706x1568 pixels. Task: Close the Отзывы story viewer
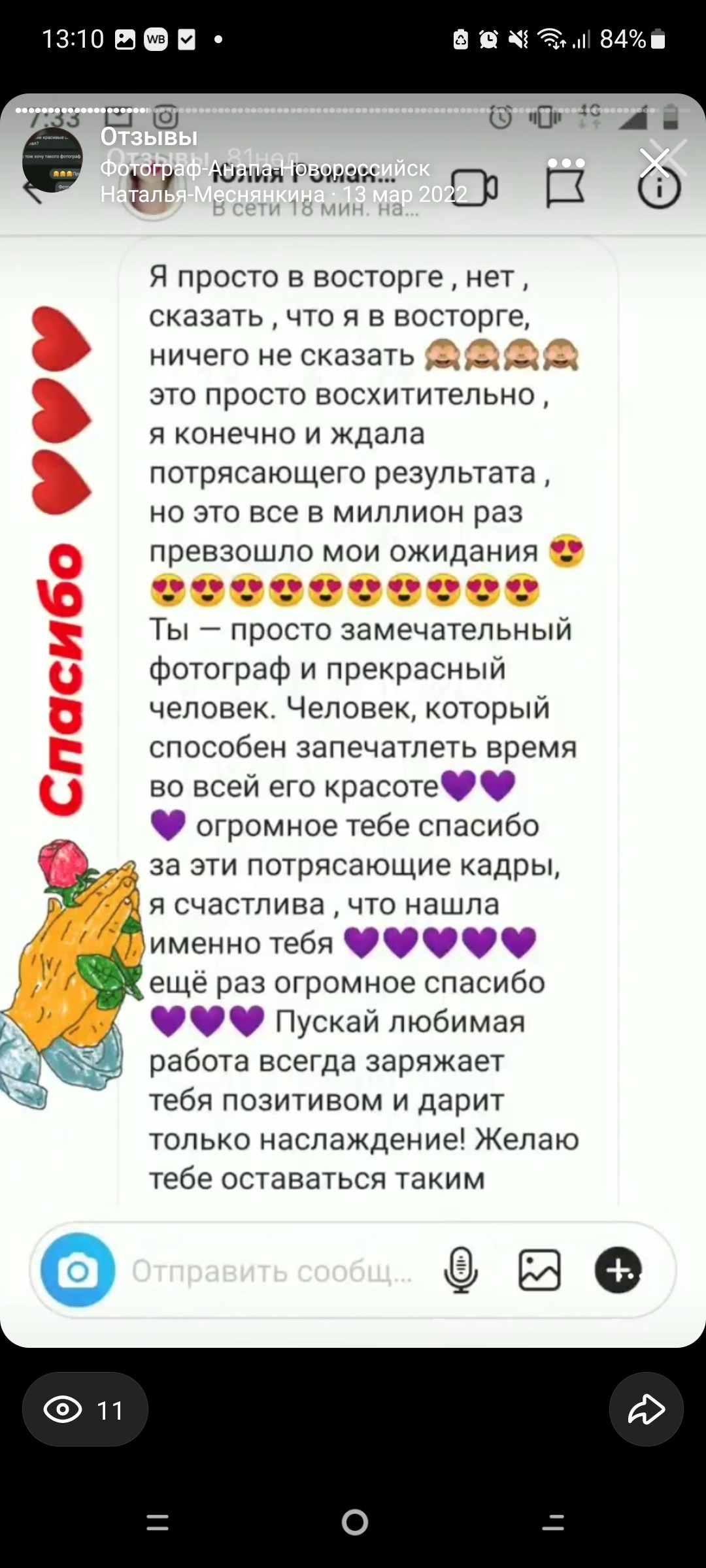pyautogui.click(x=654, y=163)
